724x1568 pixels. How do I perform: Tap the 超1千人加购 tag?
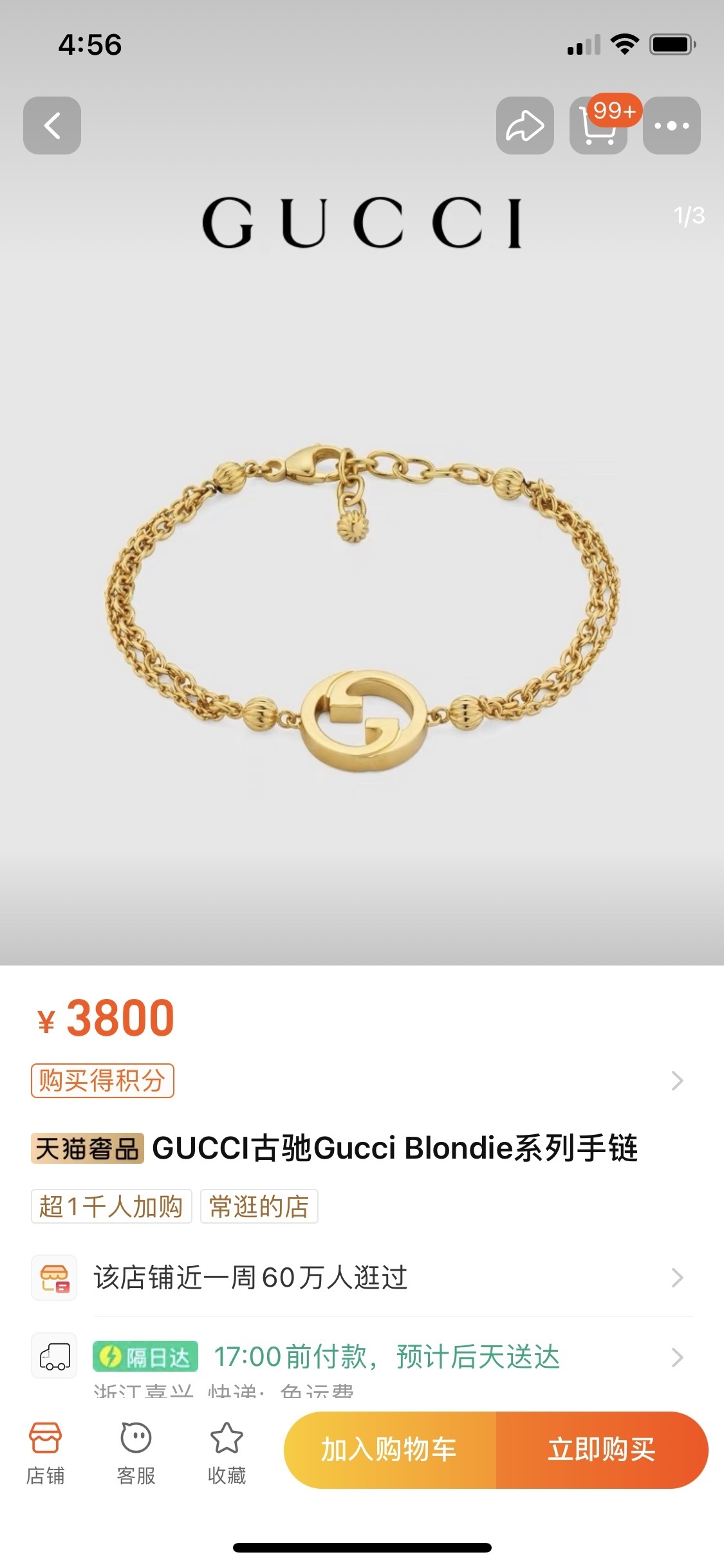click(111, 1206)
